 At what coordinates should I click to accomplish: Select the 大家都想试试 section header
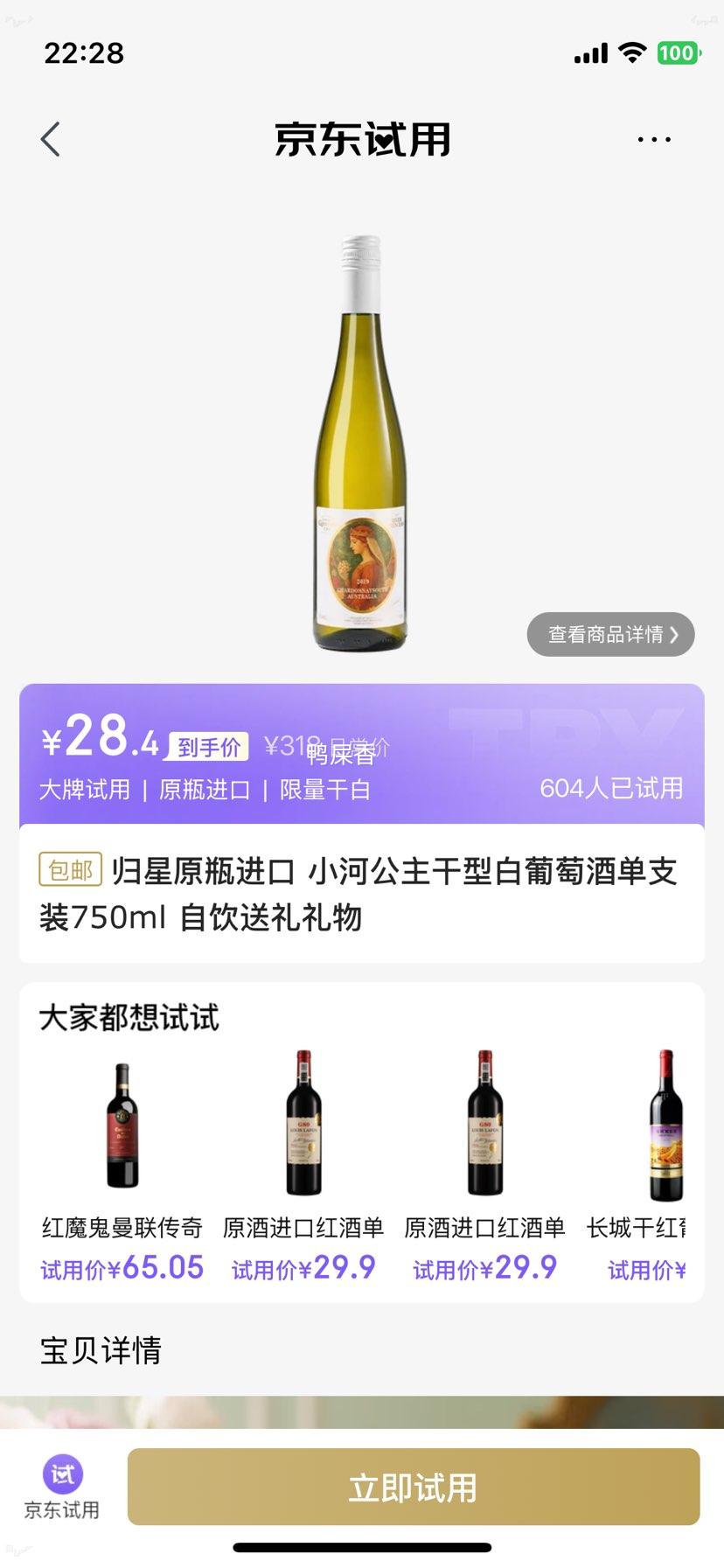(x=130, y=1018)
